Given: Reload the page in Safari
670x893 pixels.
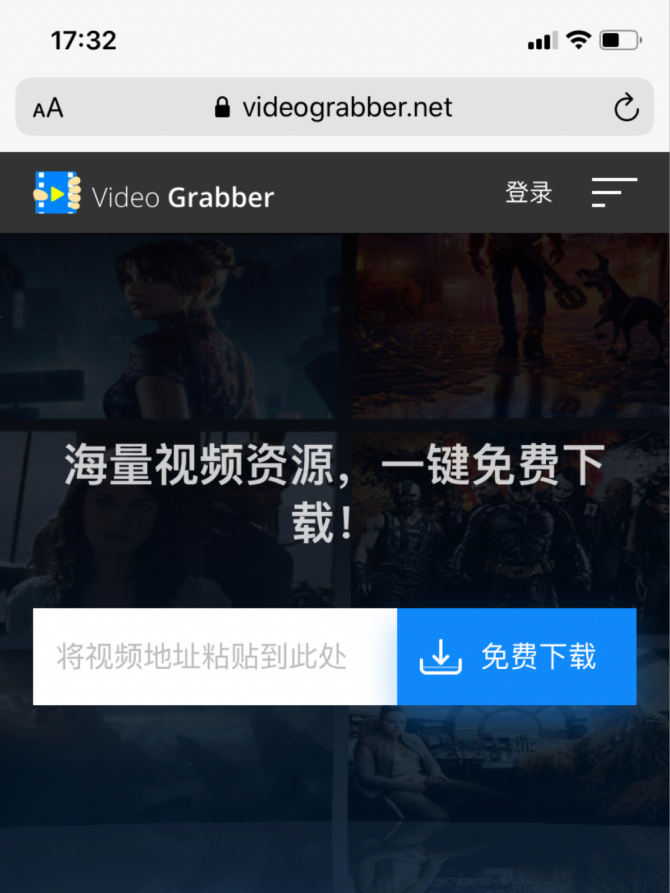Looking at the screenshot, I should click(x=626, y=108).
